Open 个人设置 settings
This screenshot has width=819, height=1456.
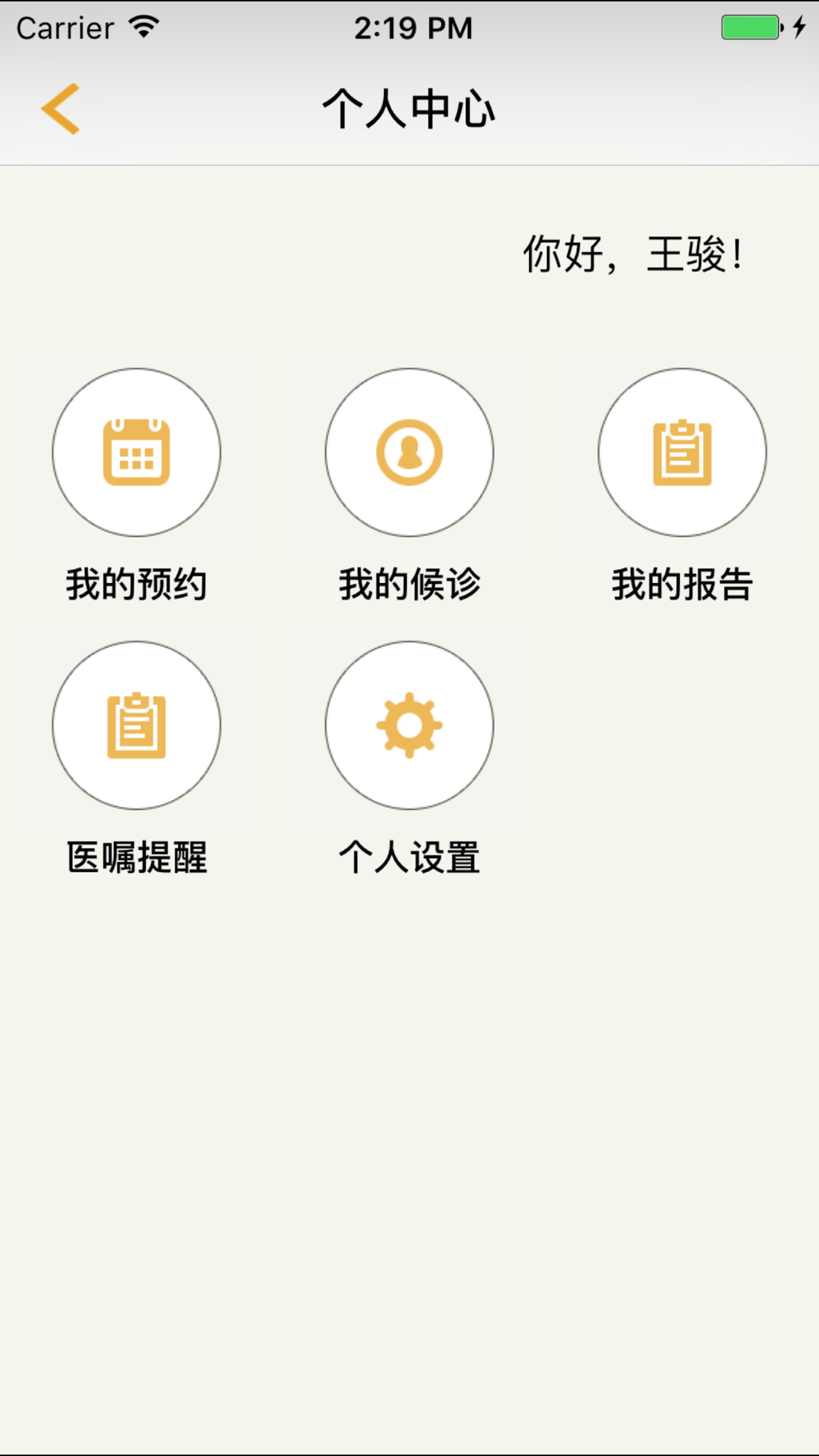(x=409, y=726)
